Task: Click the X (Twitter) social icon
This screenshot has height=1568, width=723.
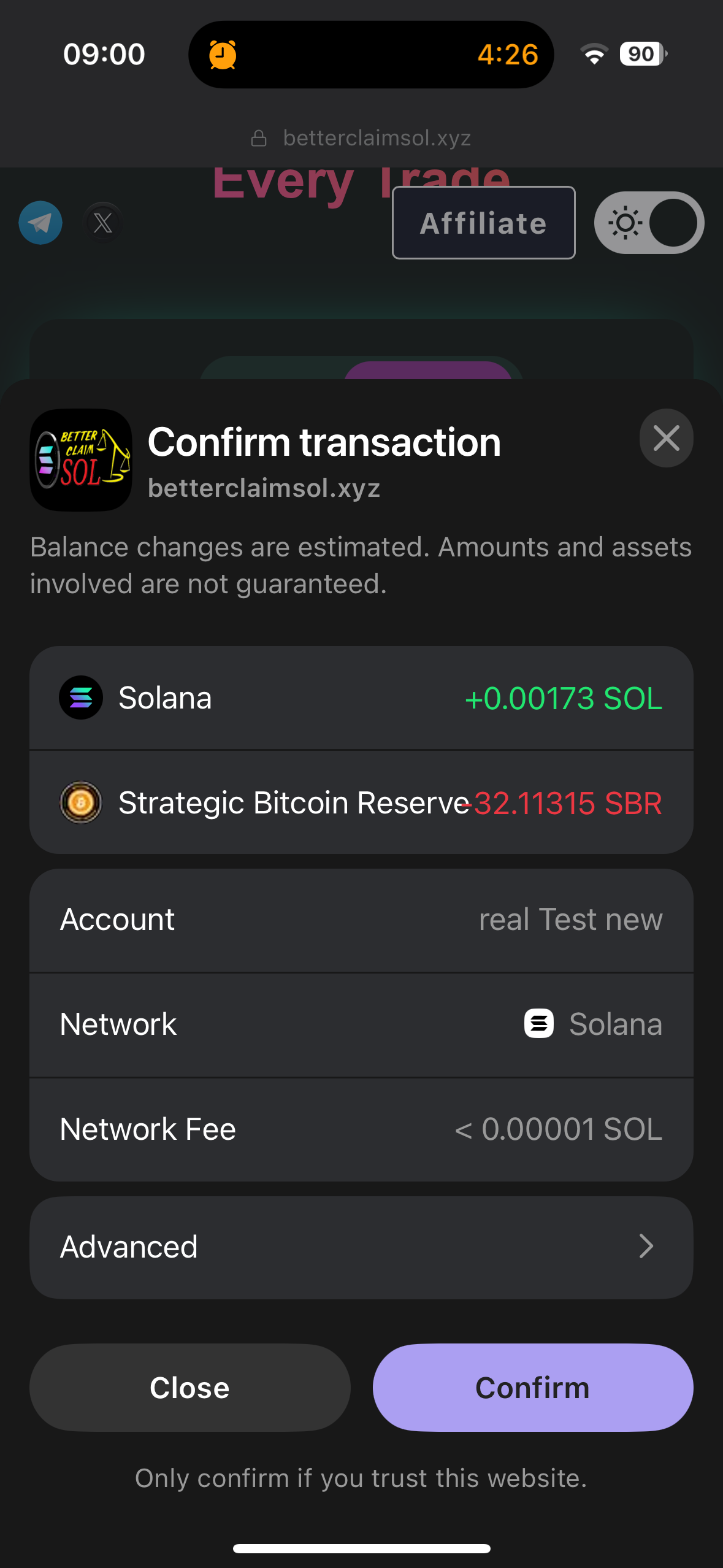Action: coord(102,222)
